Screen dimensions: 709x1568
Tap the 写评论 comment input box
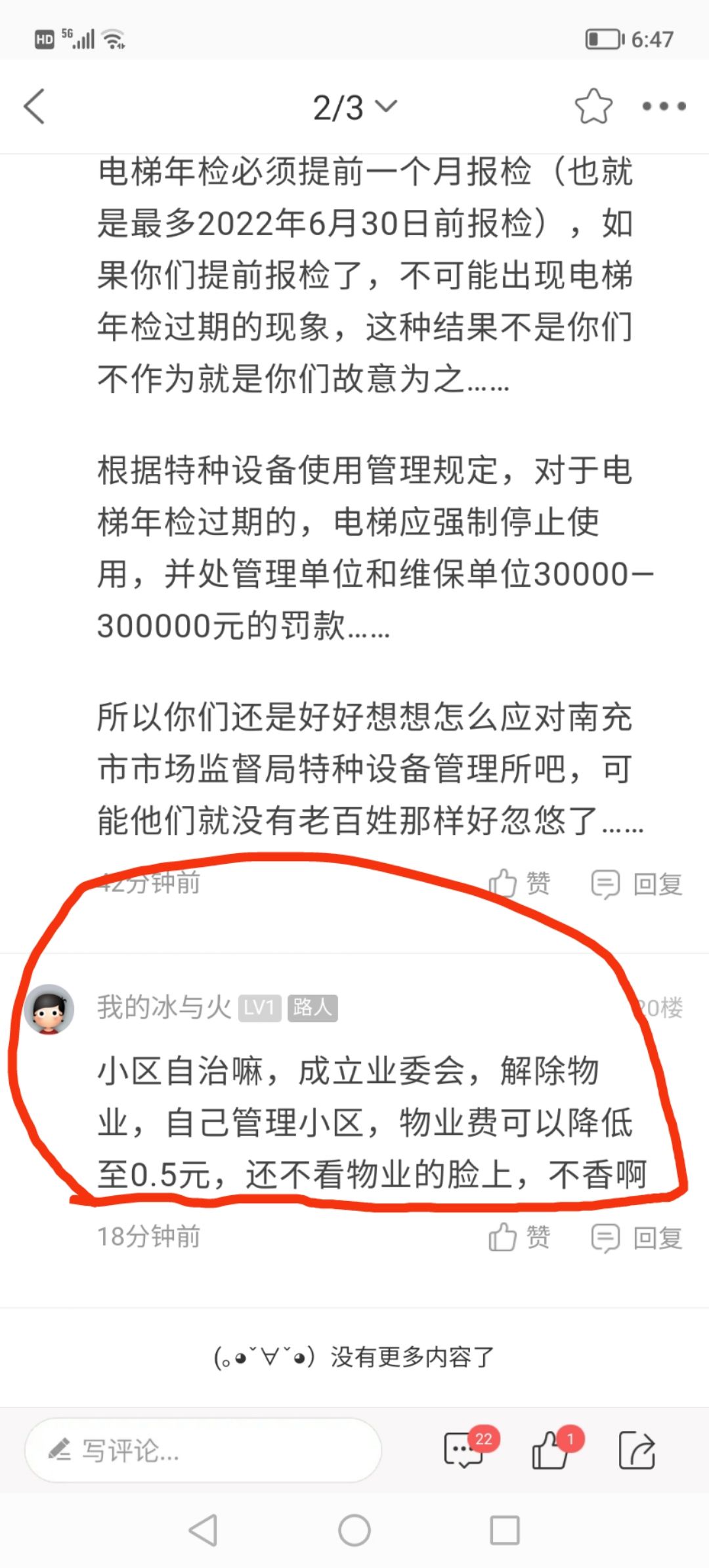tap(204, 1450)
